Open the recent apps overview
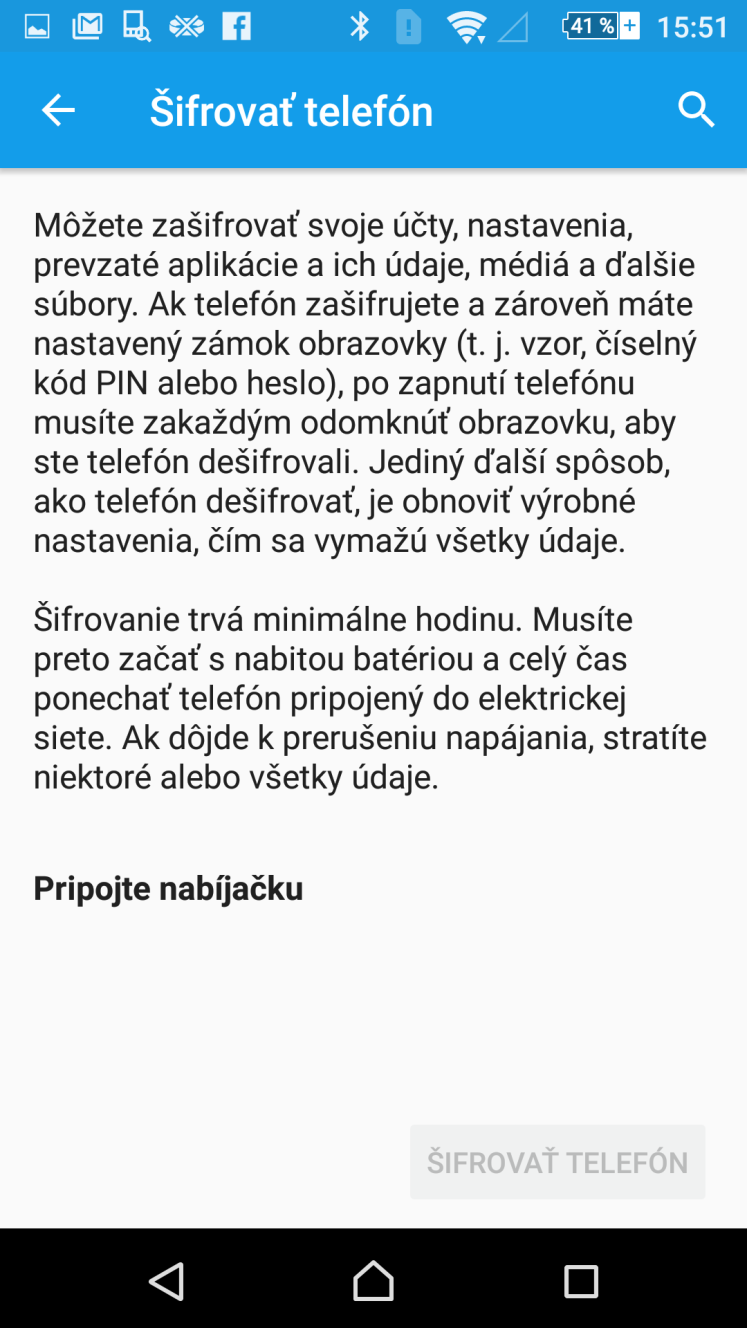Image resolution: width=747 pixels, height=1328 pixels. pyautogui.click(x=581, y=1281)
